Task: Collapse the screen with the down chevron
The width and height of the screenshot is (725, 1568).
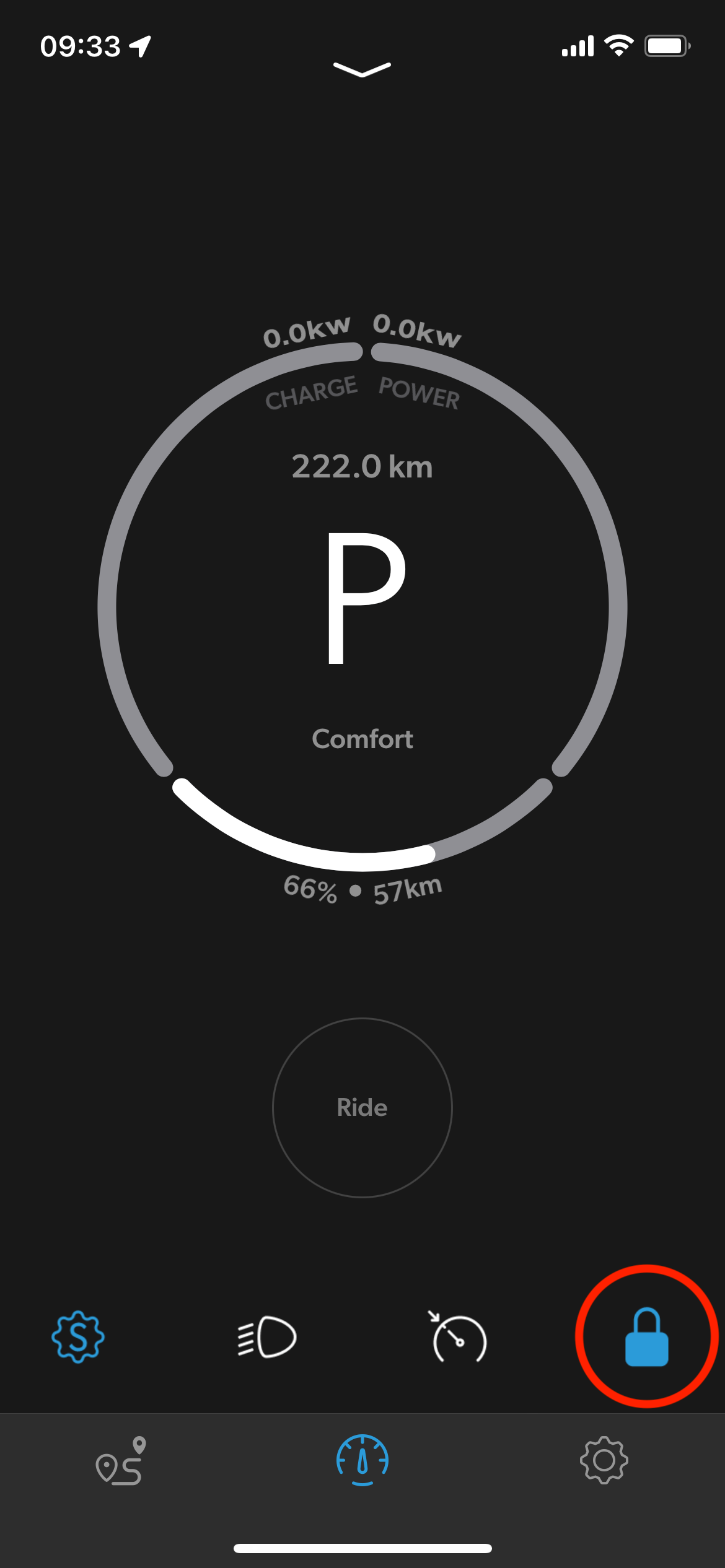Action: coord(362,69)
